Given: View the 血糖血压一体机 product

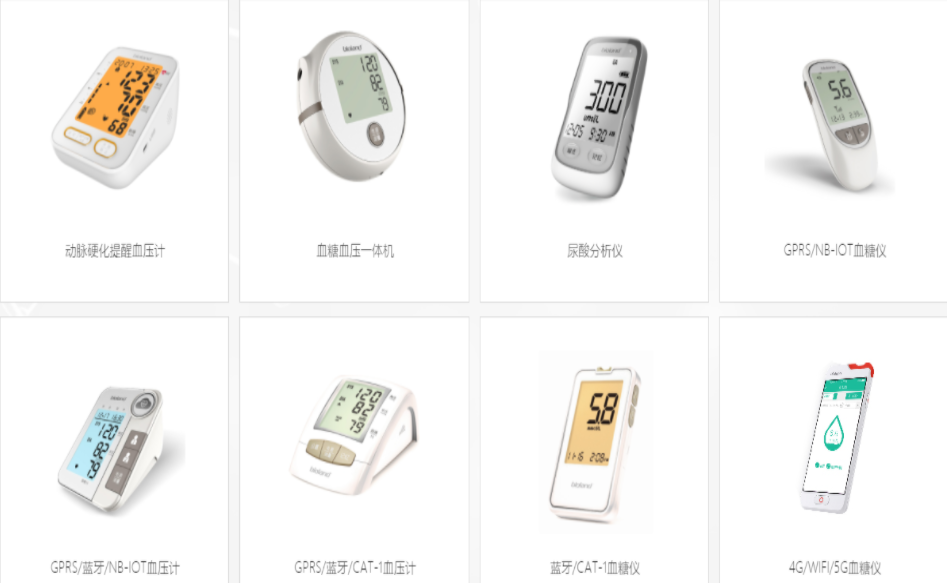Looking at the screenshot, I should (354, 150).
